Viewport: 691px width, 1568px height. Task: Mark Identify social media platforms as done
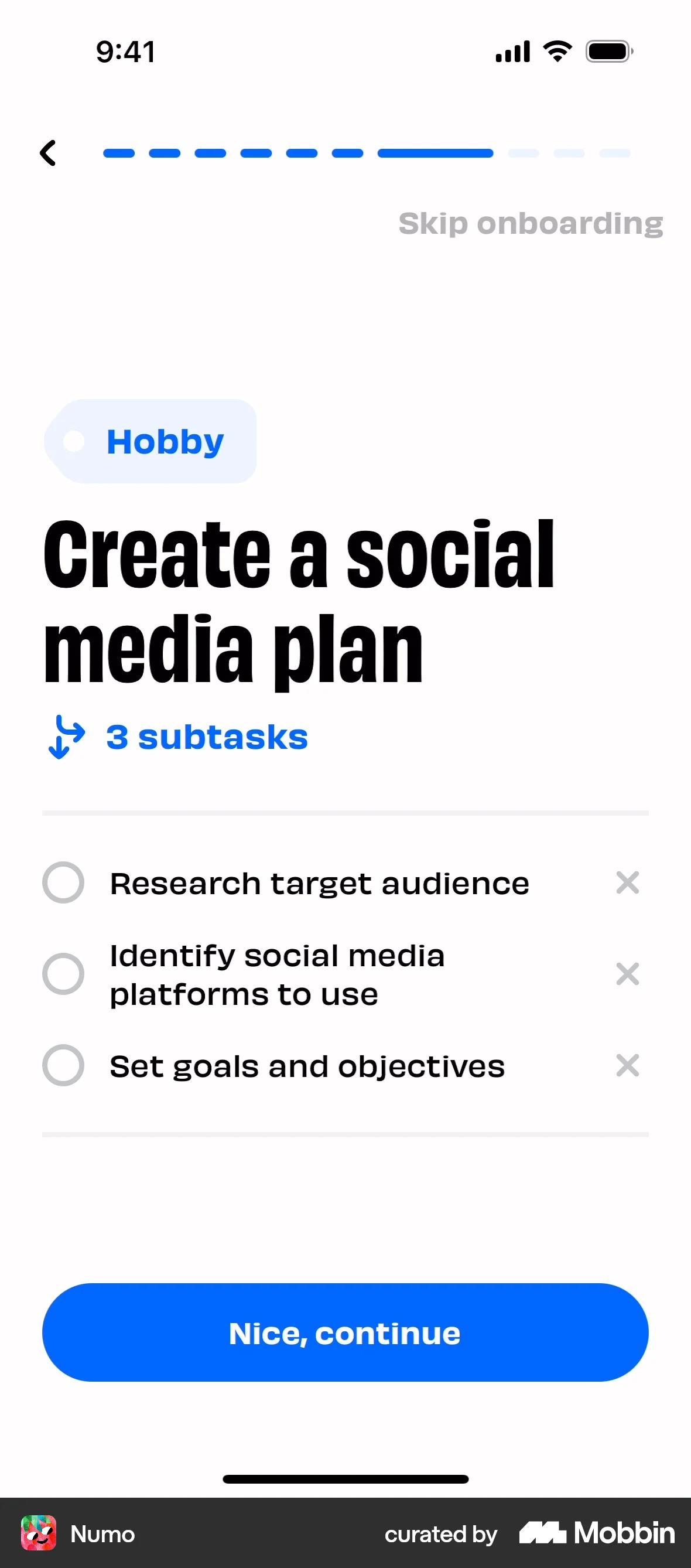pyautogui.click(x=63, y=974)
